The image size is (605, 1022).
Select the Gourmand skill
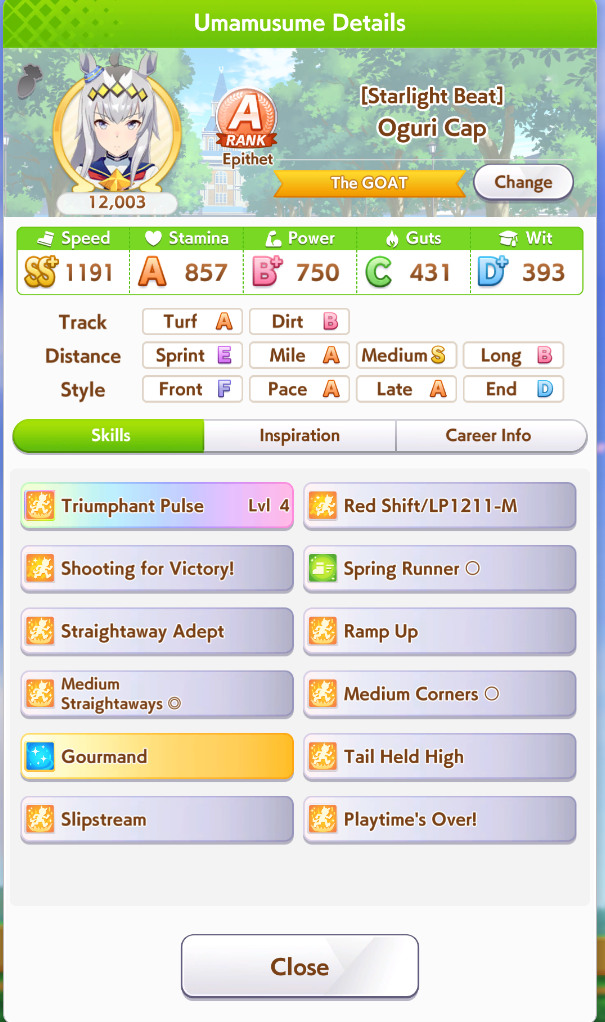coord(157,757)
